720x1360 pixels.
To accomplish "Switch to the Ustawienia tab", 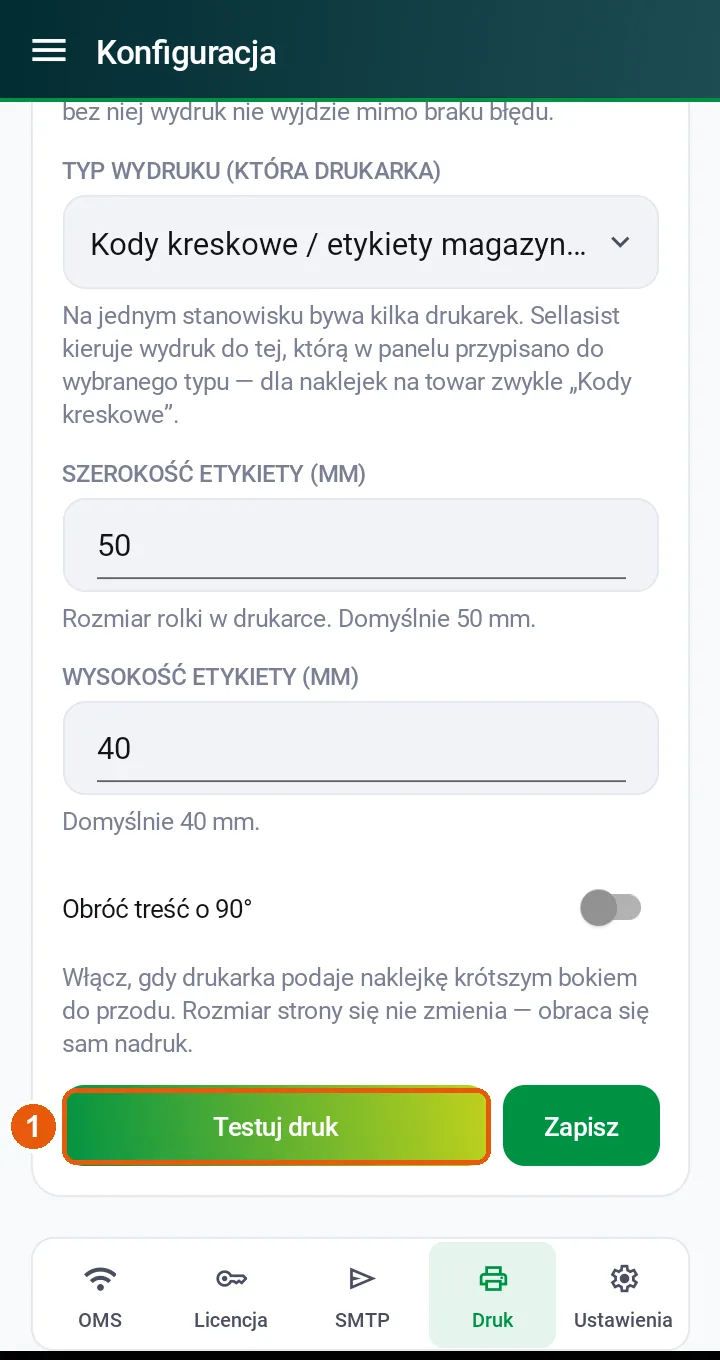I will (x=623, y=1296).
